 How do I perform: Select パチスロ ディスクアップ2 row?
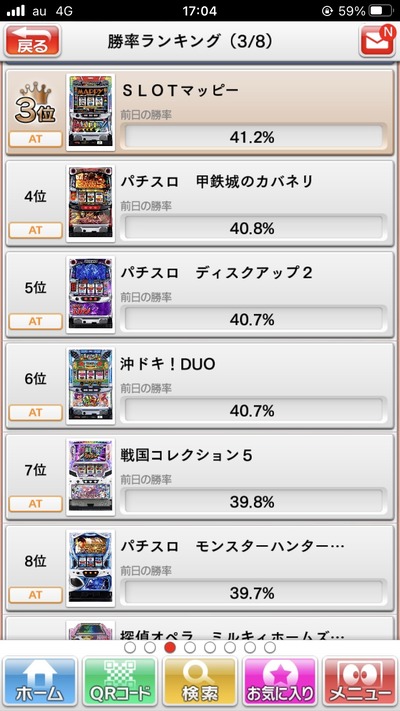tap(200, 294)
